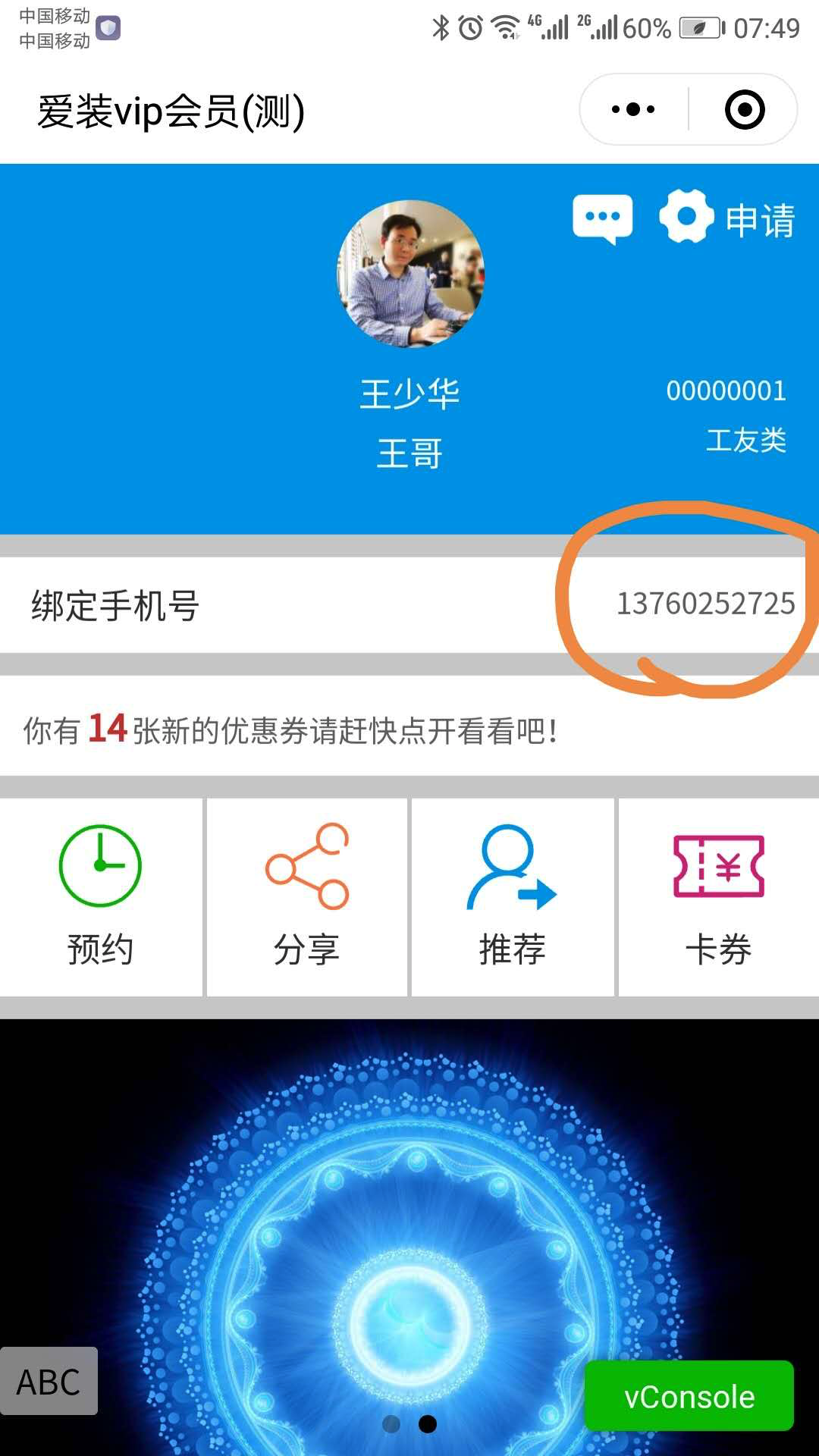Open the mini program's three-dot menu

tap(633, 110)
